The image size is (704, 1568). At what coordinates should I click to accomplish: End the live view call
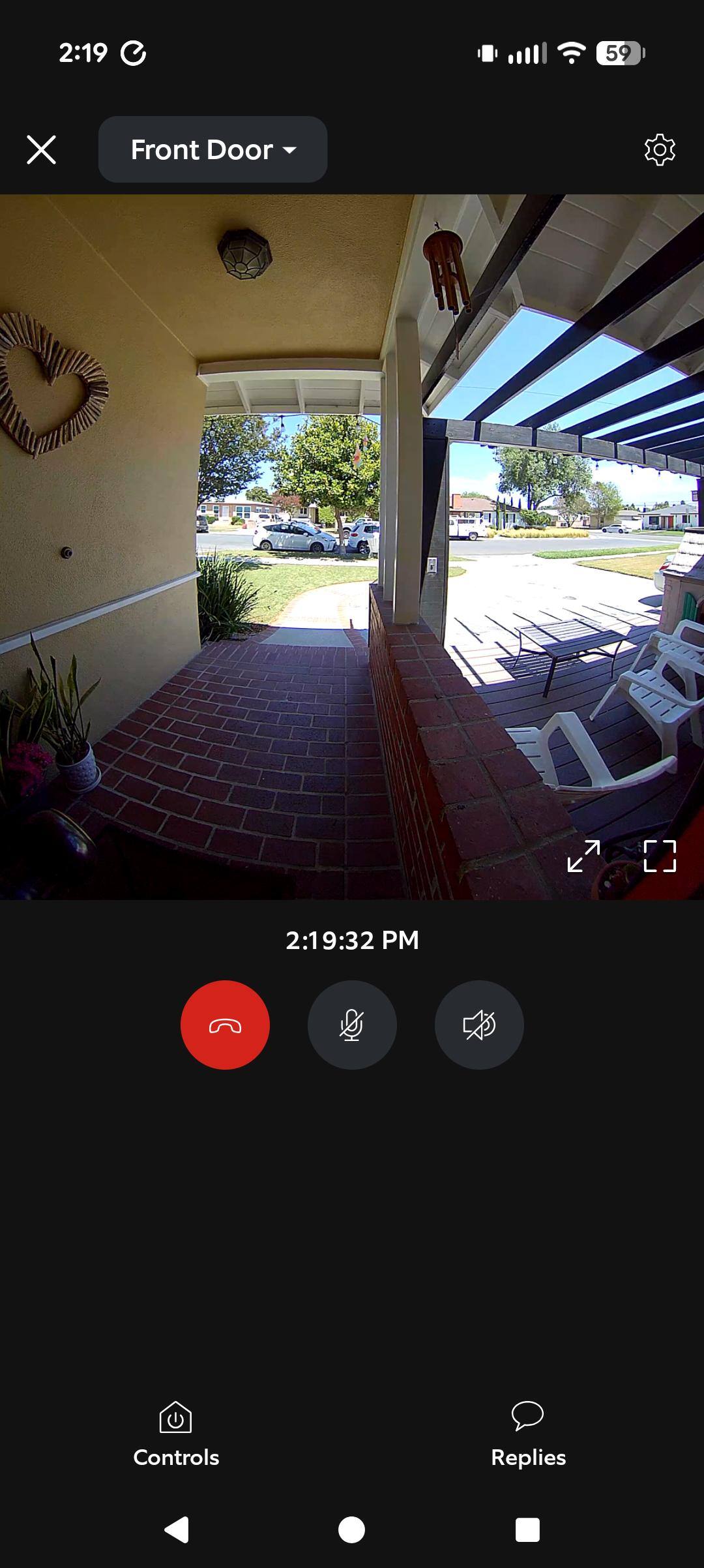point(225,1025)
